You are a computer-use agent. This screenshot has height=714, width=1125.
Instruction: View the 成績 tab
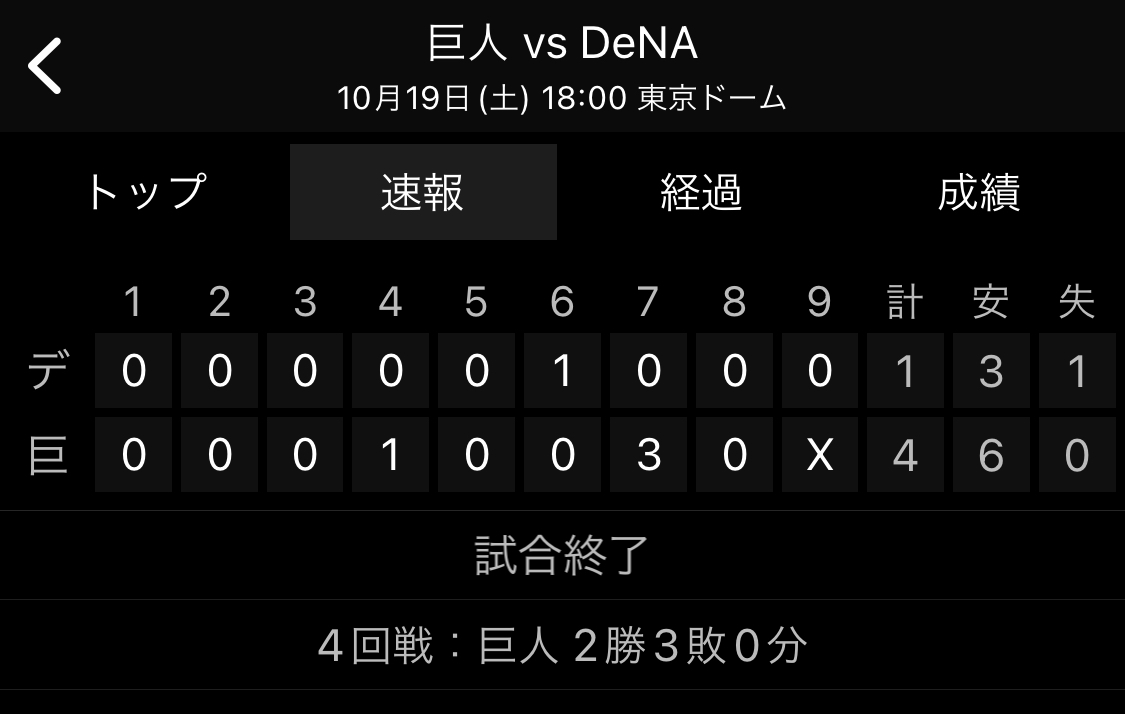click(979, 192)
